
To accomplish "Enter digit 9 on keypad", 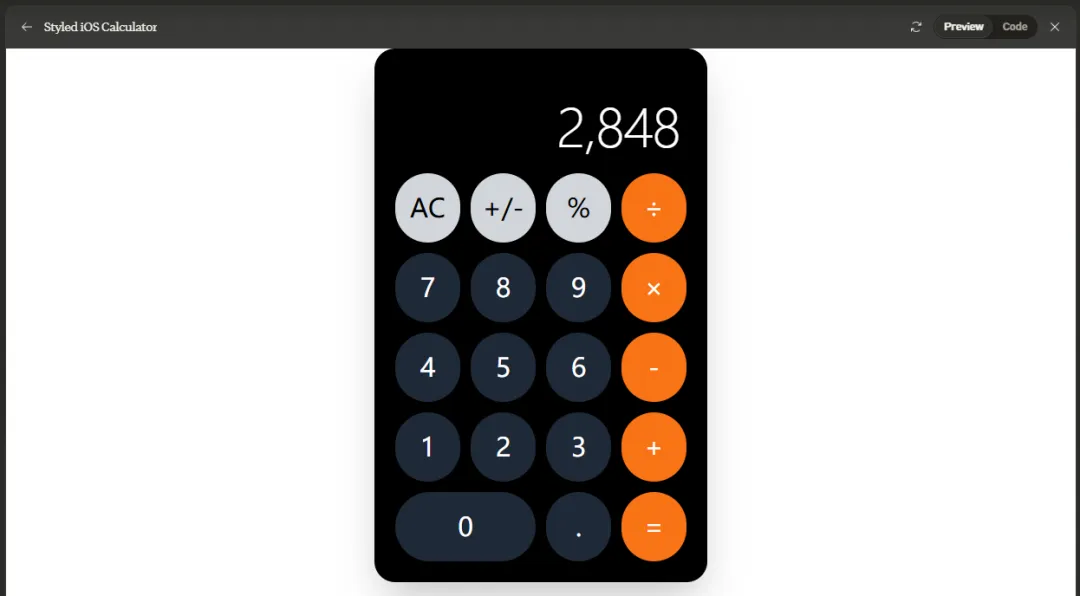I will [x=578, y=288].
